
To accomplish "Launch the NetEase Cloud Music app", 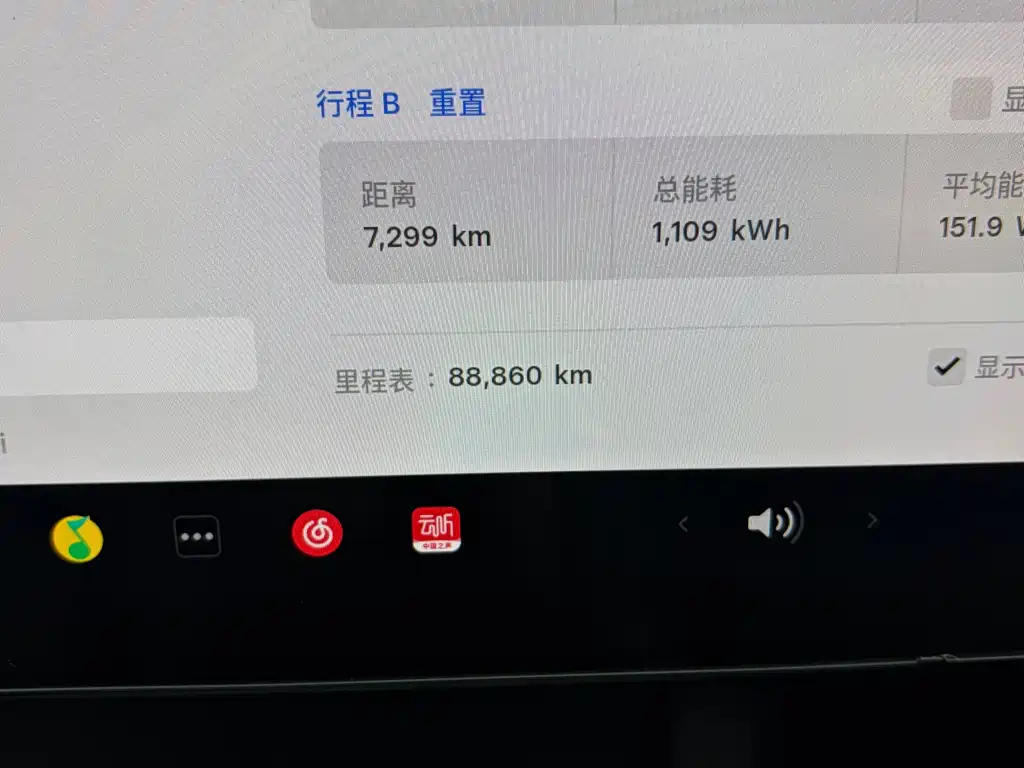I will (317, 534).
